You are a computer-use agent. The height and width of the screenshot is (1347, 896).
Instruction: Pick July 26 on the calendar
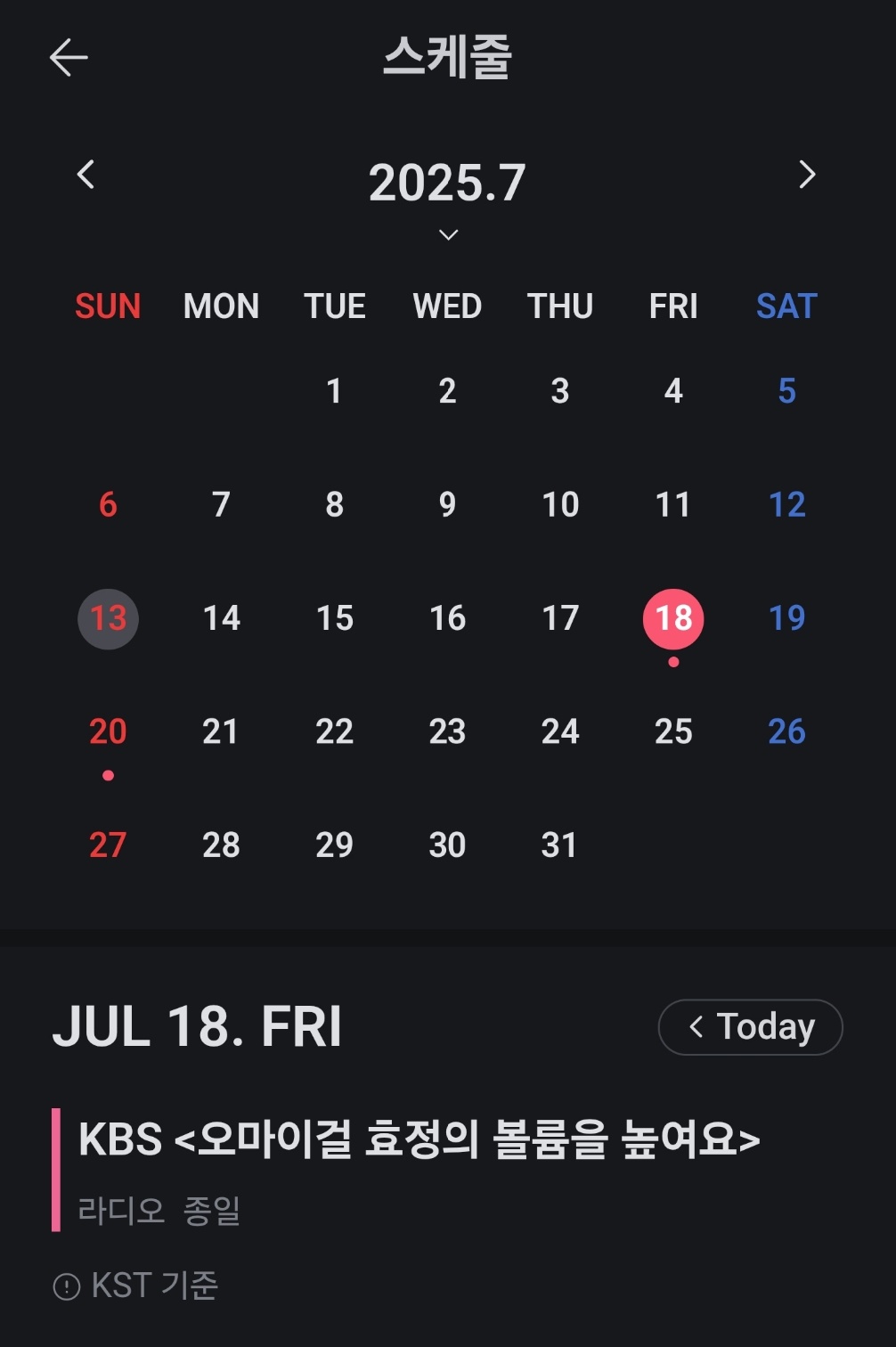pos(786,732)
